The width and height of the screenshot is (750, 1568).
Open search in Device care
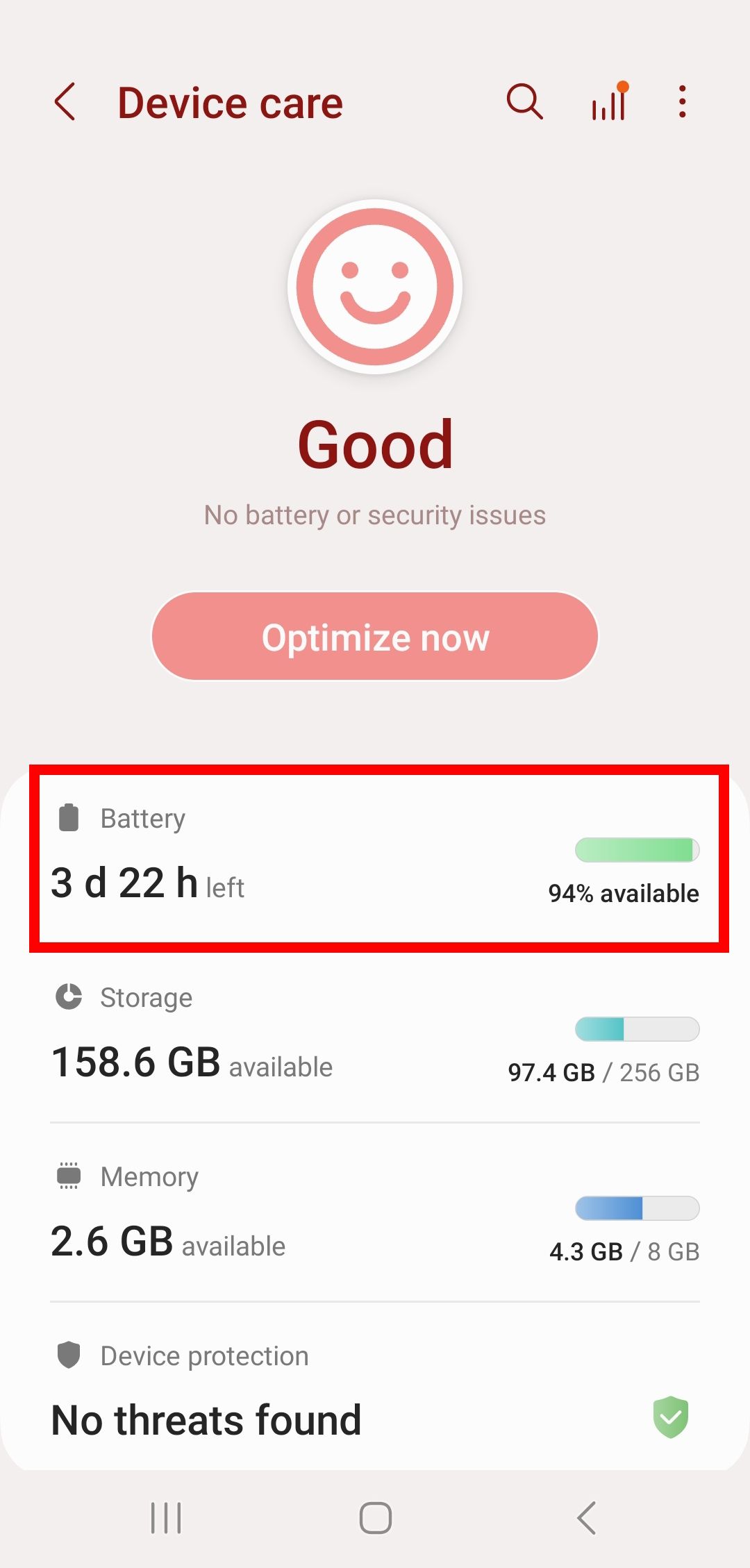coord(523,101)
